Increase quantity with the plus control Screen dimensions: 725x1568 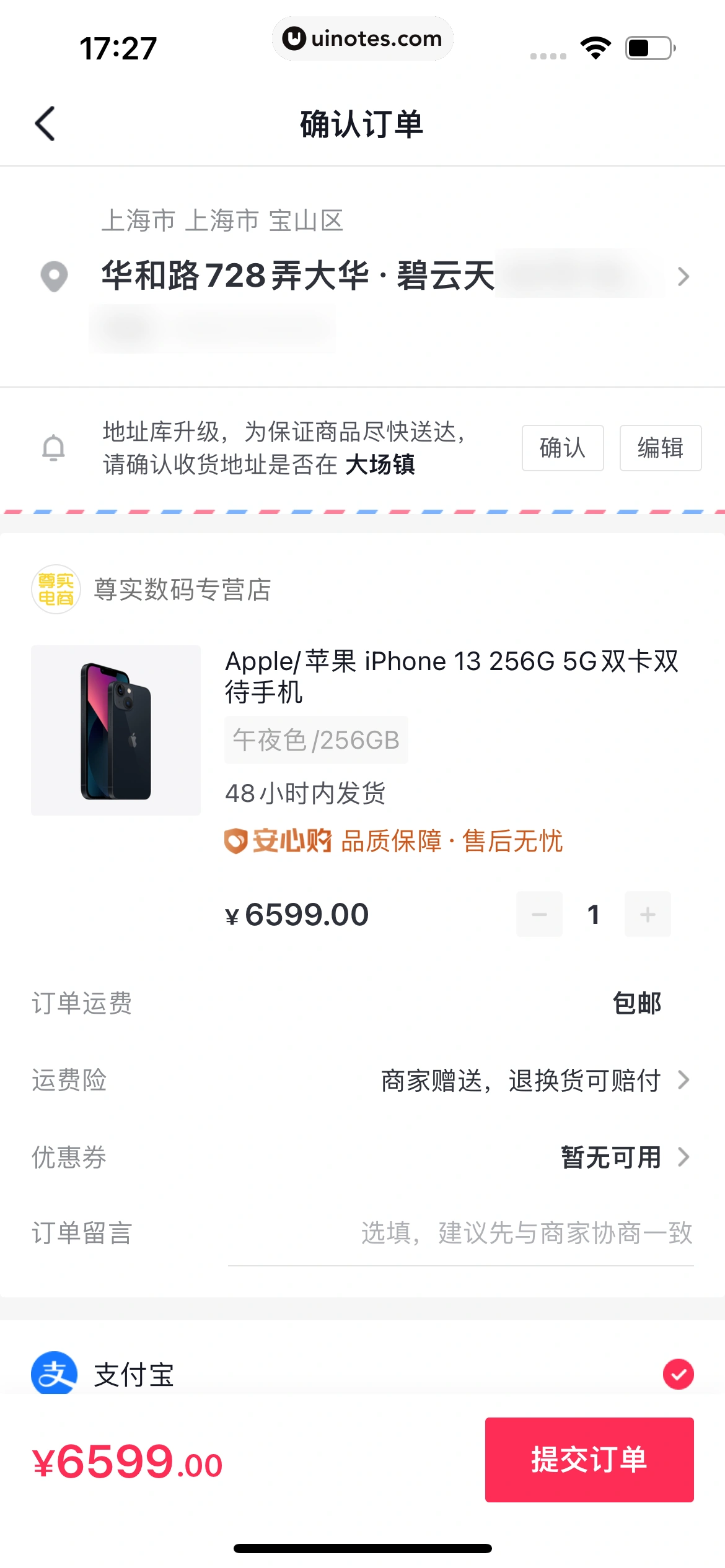coord(647,914)
